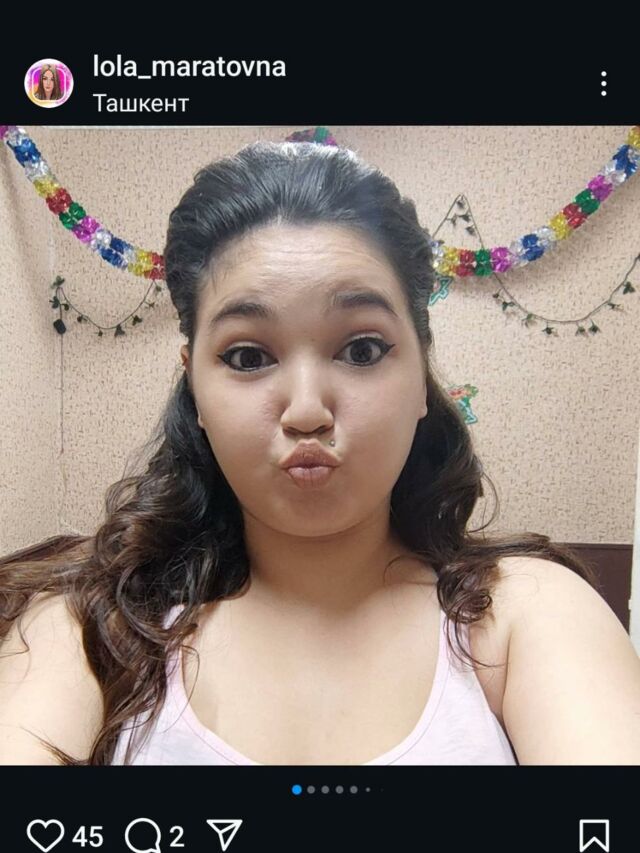Share this post via the paper plane
Image resolution: width=640 pixels, height=853 pixels.
pyautogui.click(x=224, y=834)
